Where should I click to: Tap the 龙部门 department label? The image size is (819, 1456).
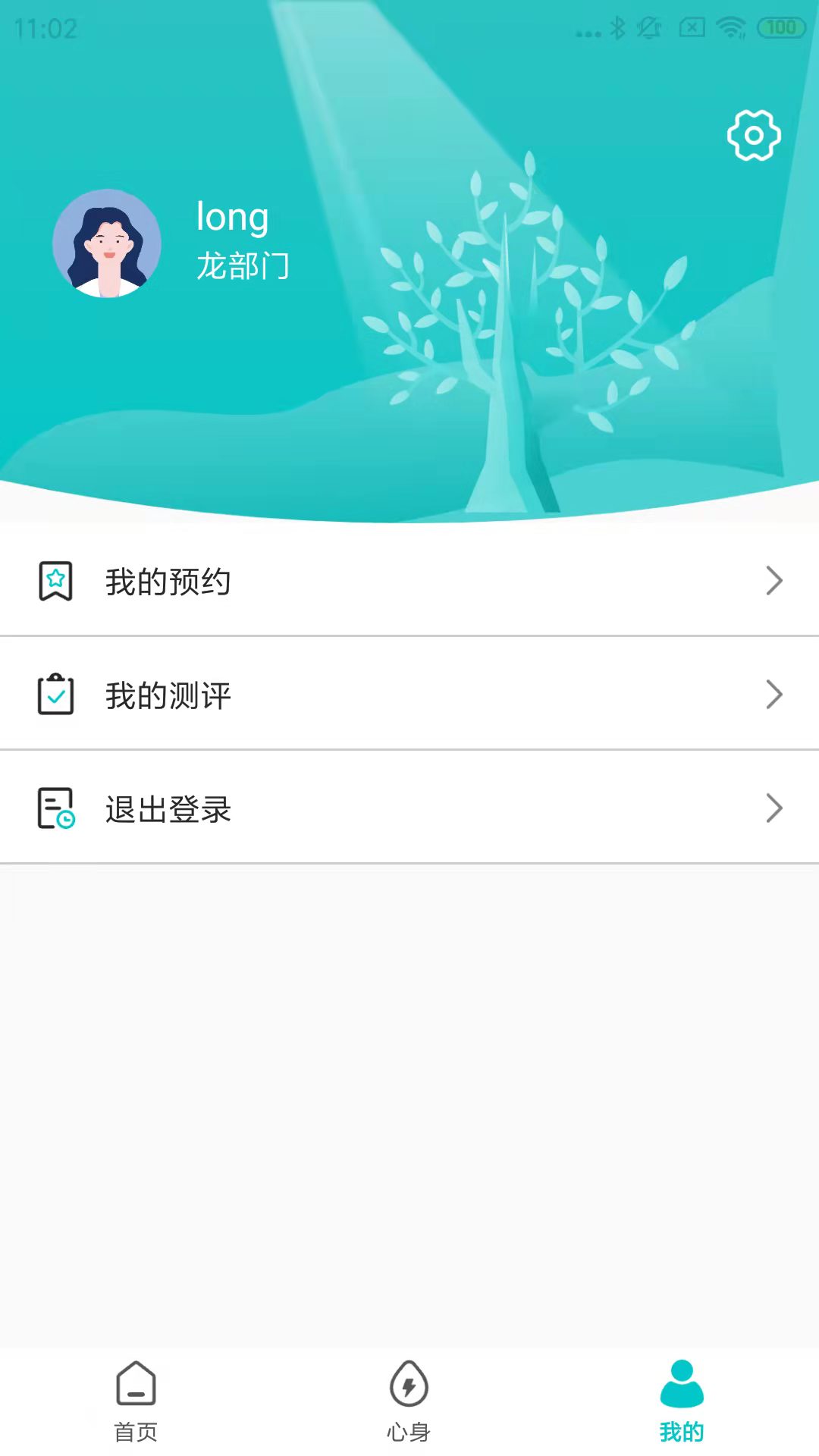[243, 267]
